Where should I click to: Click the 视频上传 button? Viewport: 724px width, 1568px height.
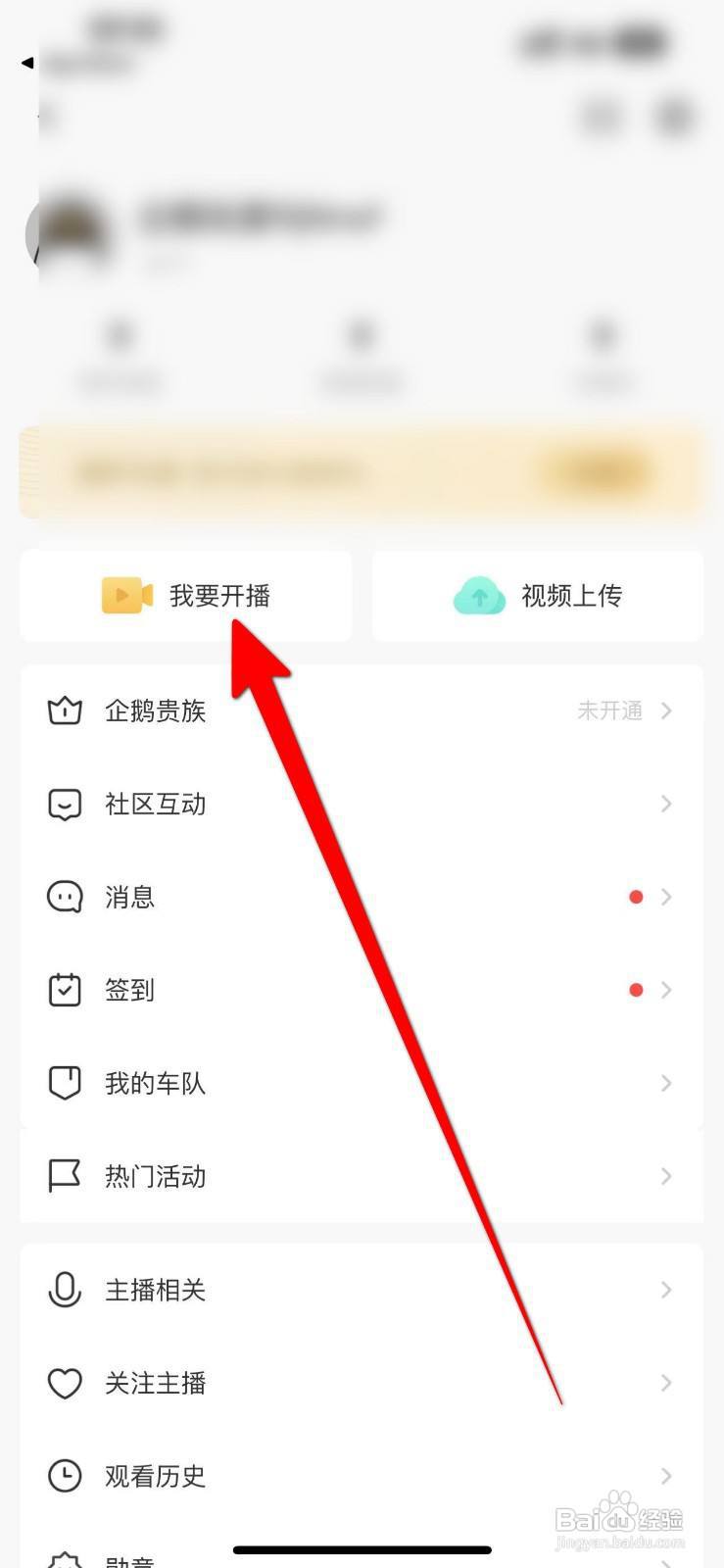point(537,595)
